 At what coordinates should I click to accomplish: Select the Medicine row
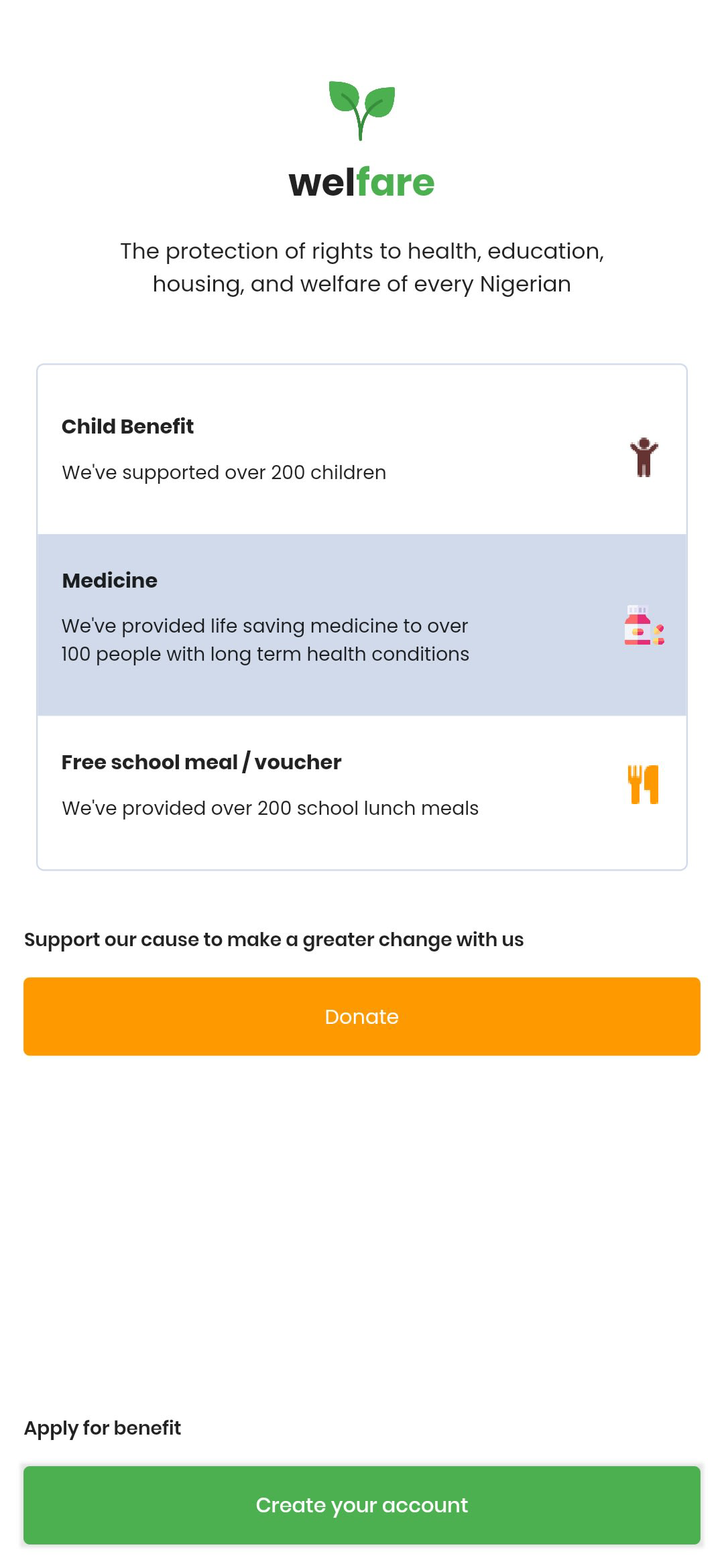point(362,625)
